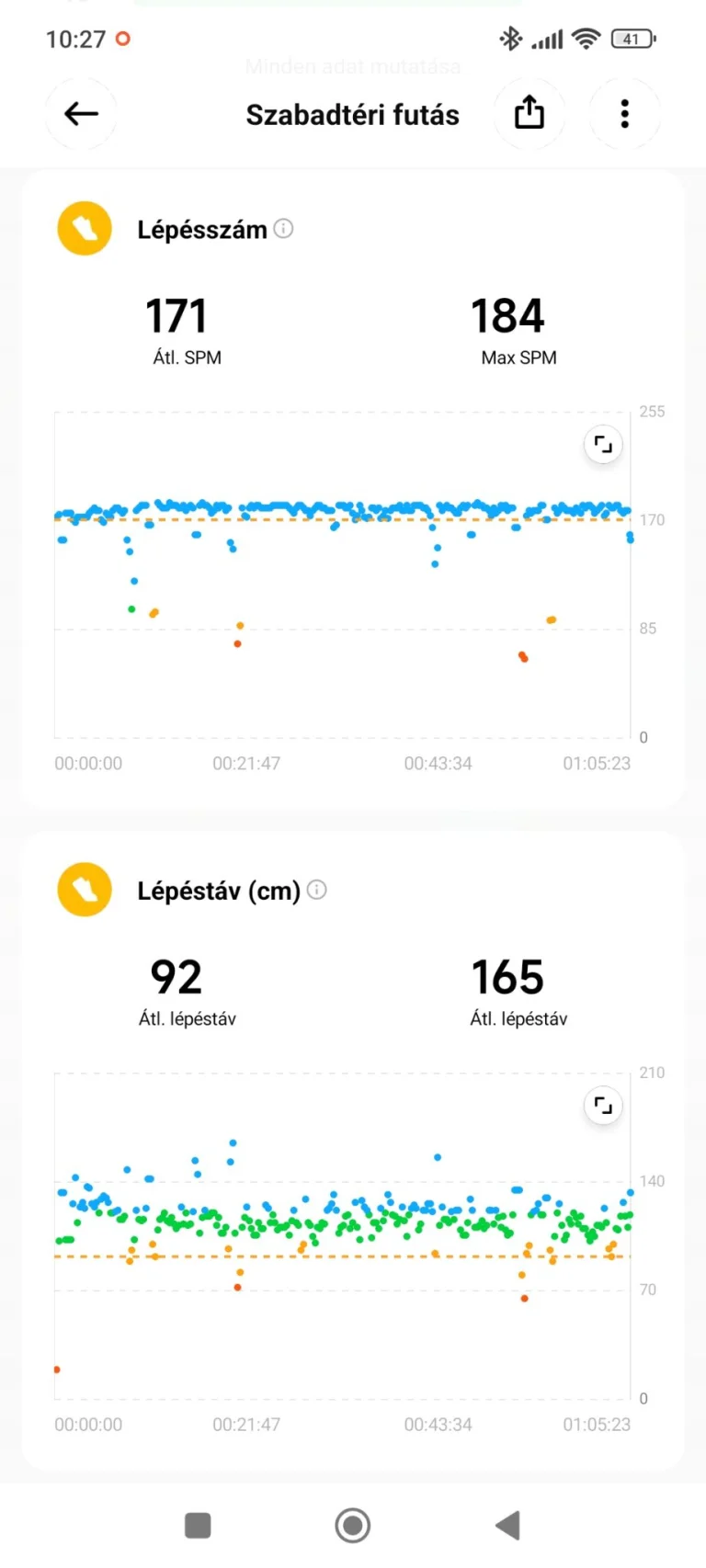This screenshot has height=1568, width=706.
Task: Select Minden adat mutatása
Action: (x=352, y=66)
